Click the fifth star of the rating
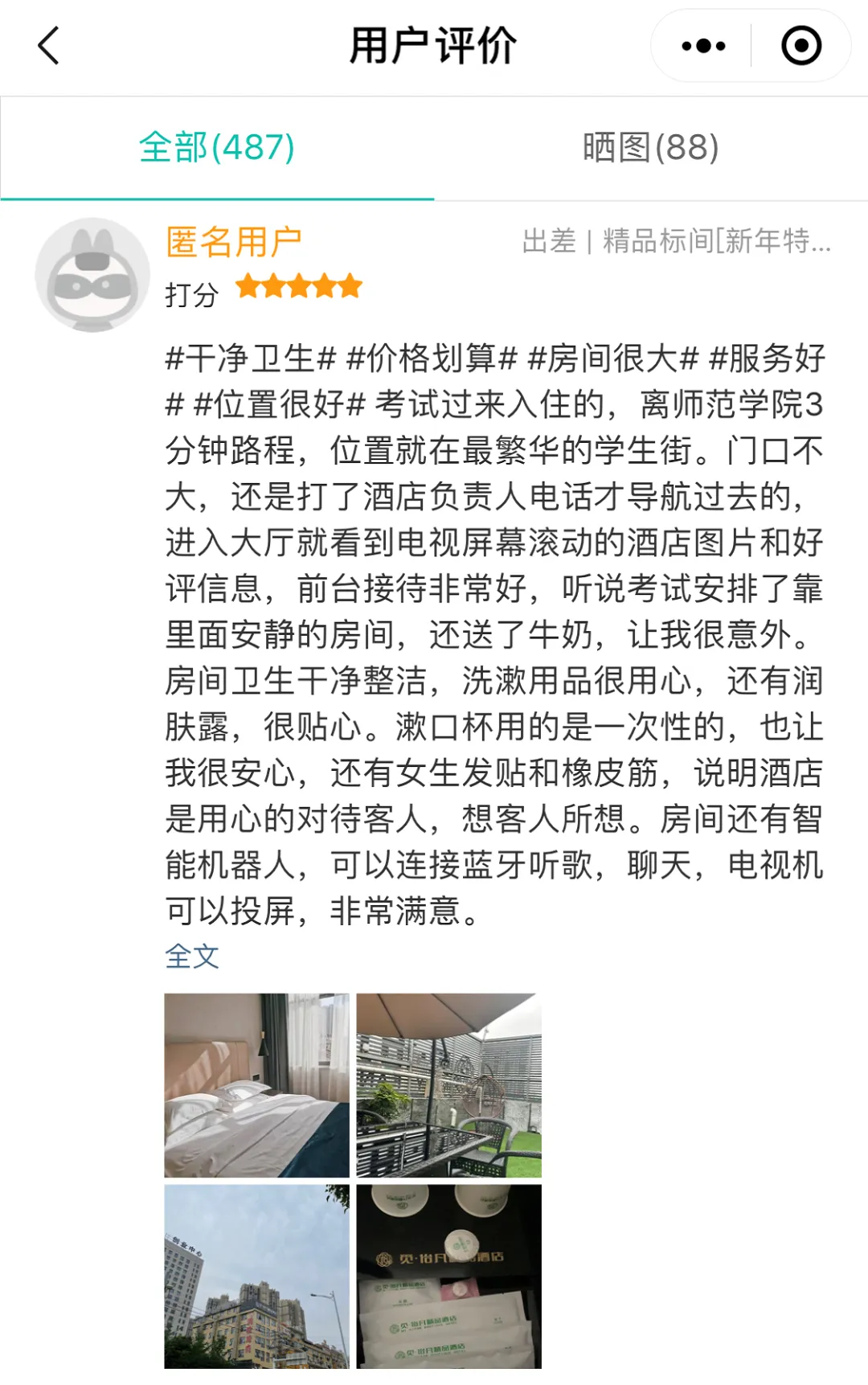868x1385 pixels. click(x=350, y=286)
